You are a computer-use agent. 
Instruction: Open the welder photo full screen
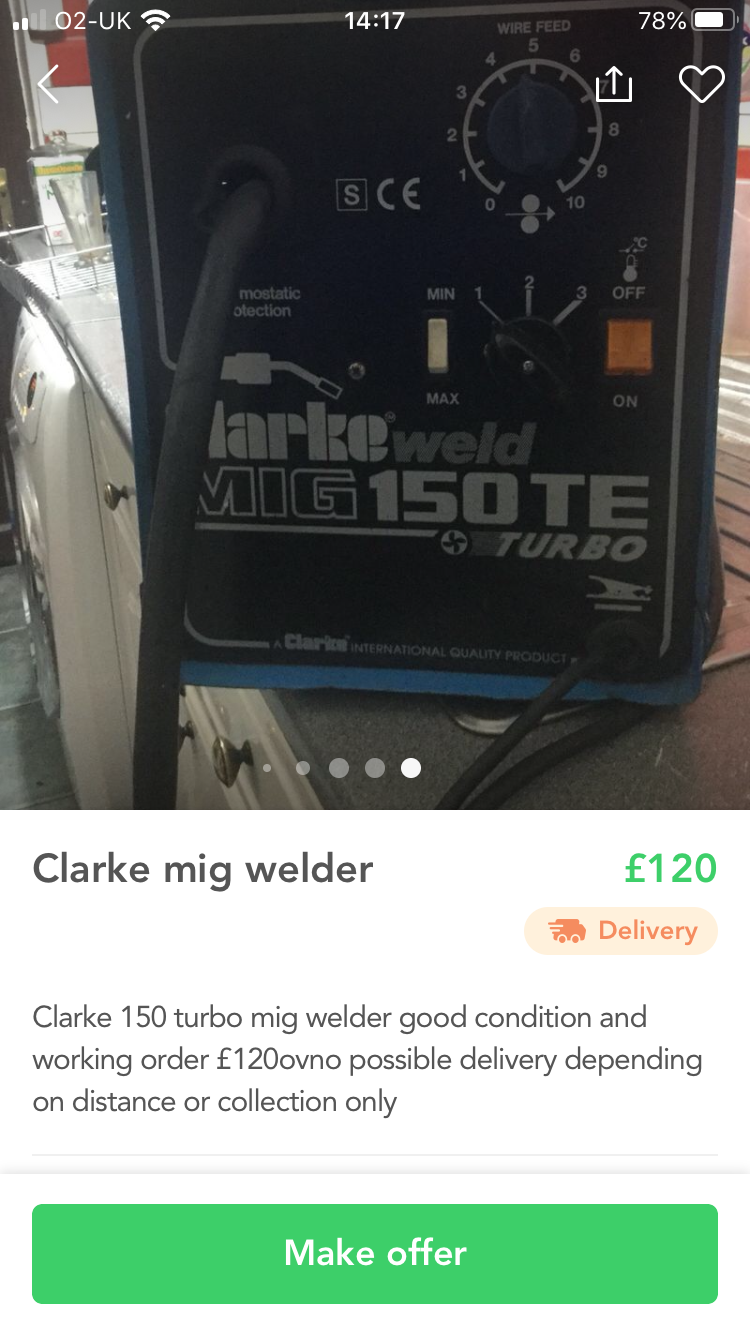click(375, 450)
